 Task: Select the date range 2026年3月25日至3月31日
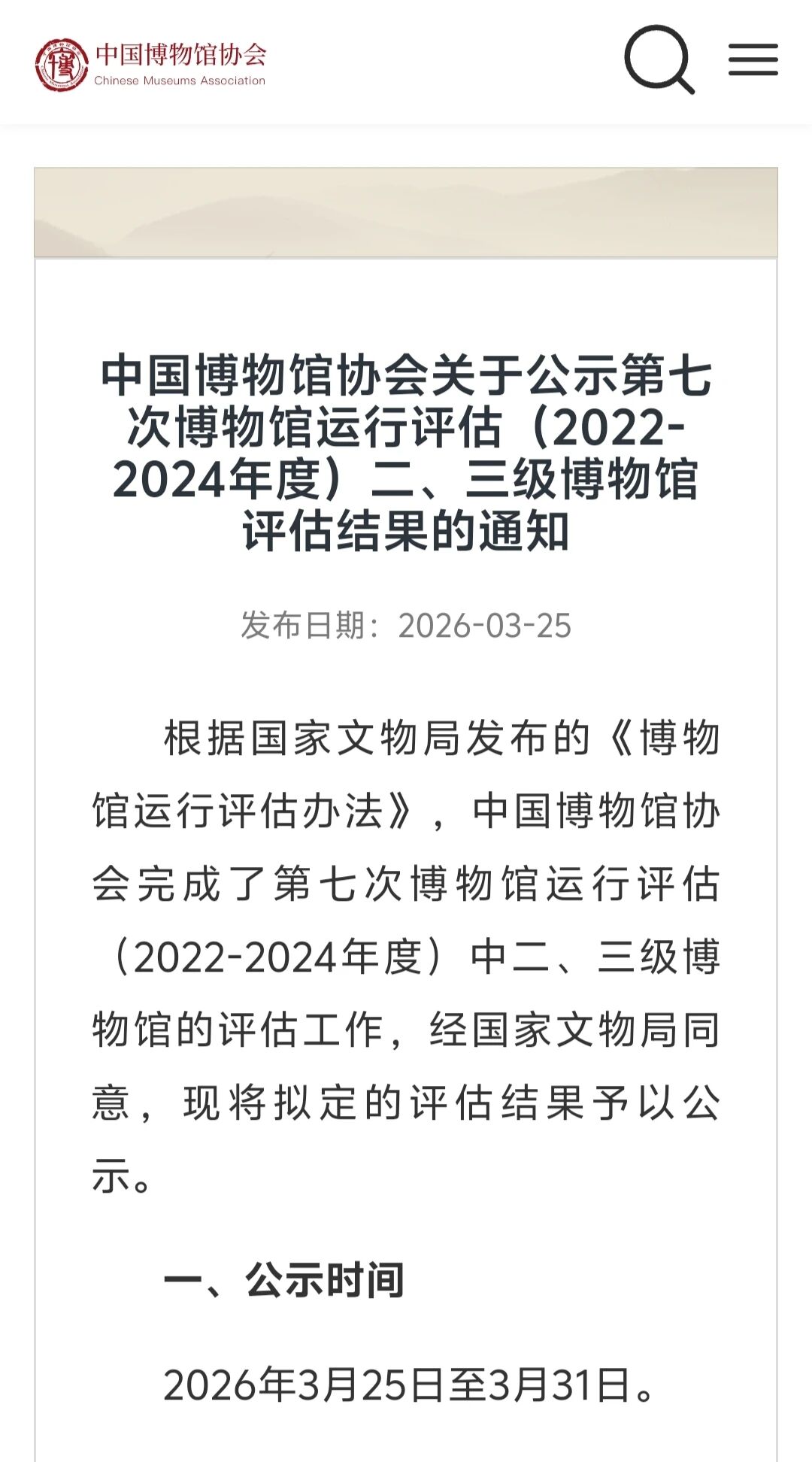pyautogui.click(x=406, y=1391)
